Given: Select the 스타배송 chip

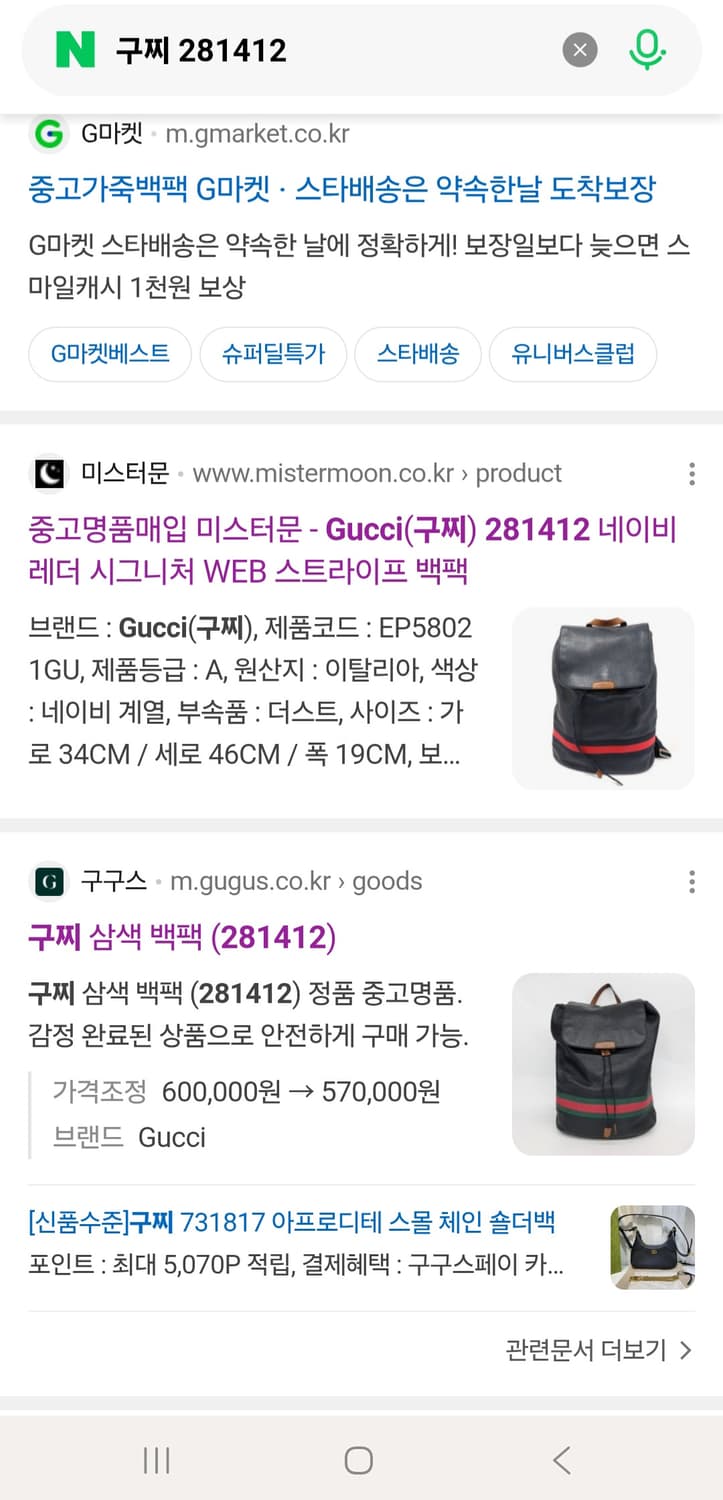Looking at the screenshot, I should [x=417, y=354].
